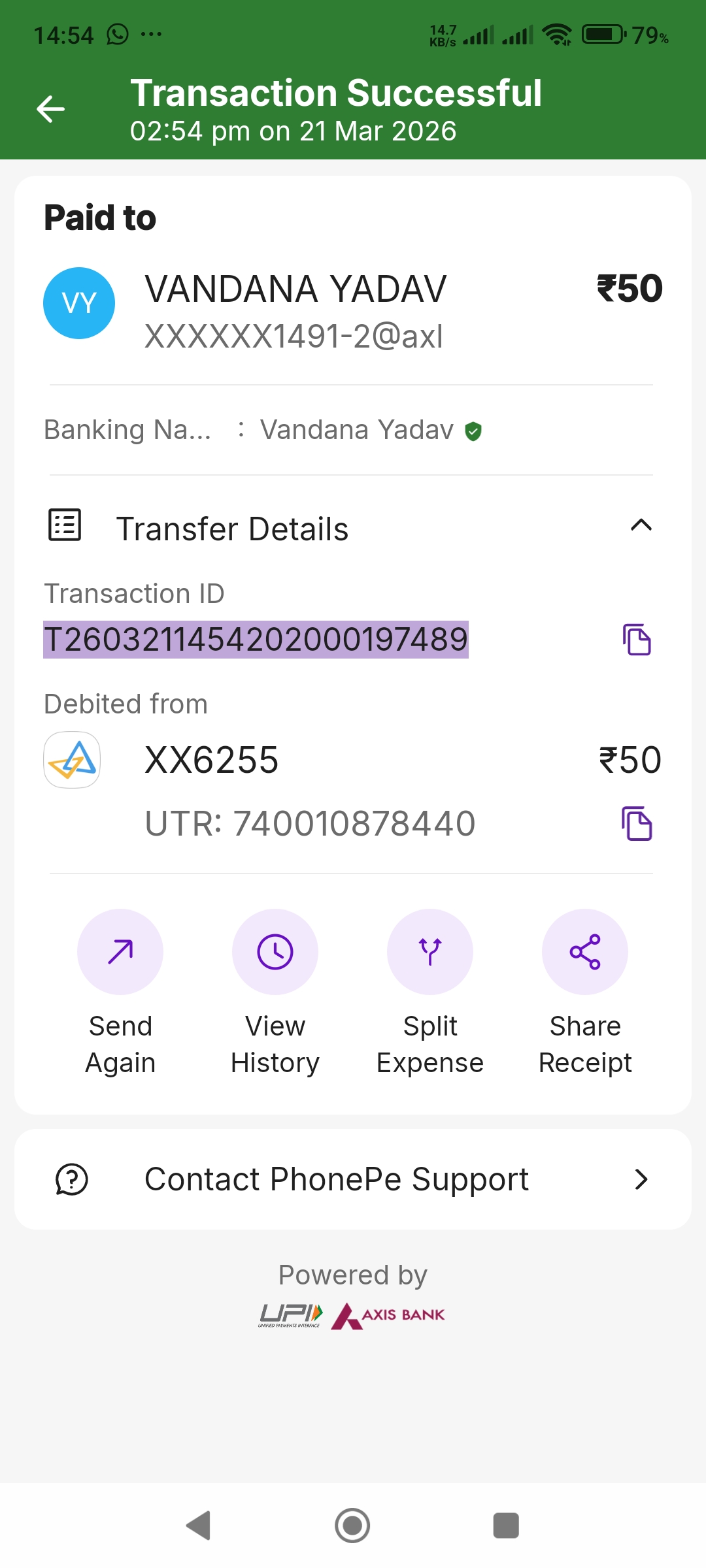Go back using the header arrow
Screen dimensions: 706x1568
(x=50, y=108)
